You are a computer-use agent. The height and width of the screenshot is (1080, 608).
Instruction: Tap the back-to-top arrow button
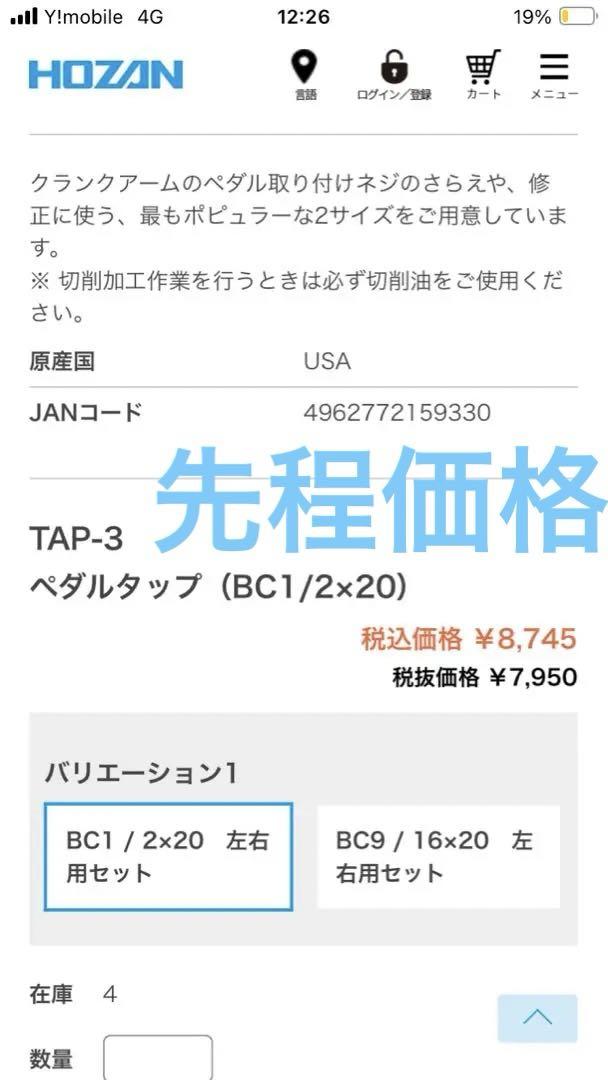click(x=537, y=1018)
